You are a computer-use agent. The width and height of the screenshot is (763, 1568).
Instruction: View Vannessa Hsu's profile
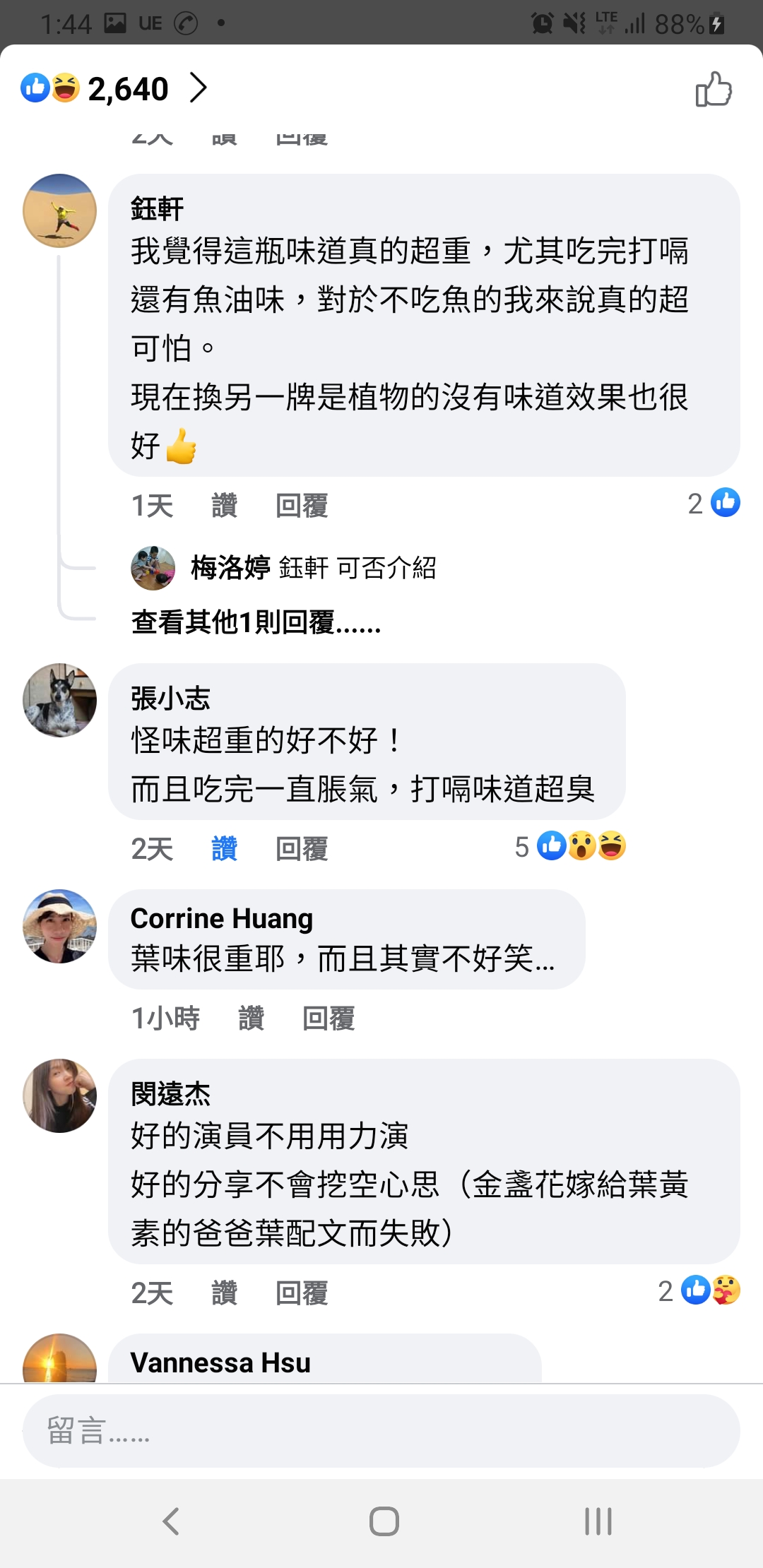click(220, 1362)
